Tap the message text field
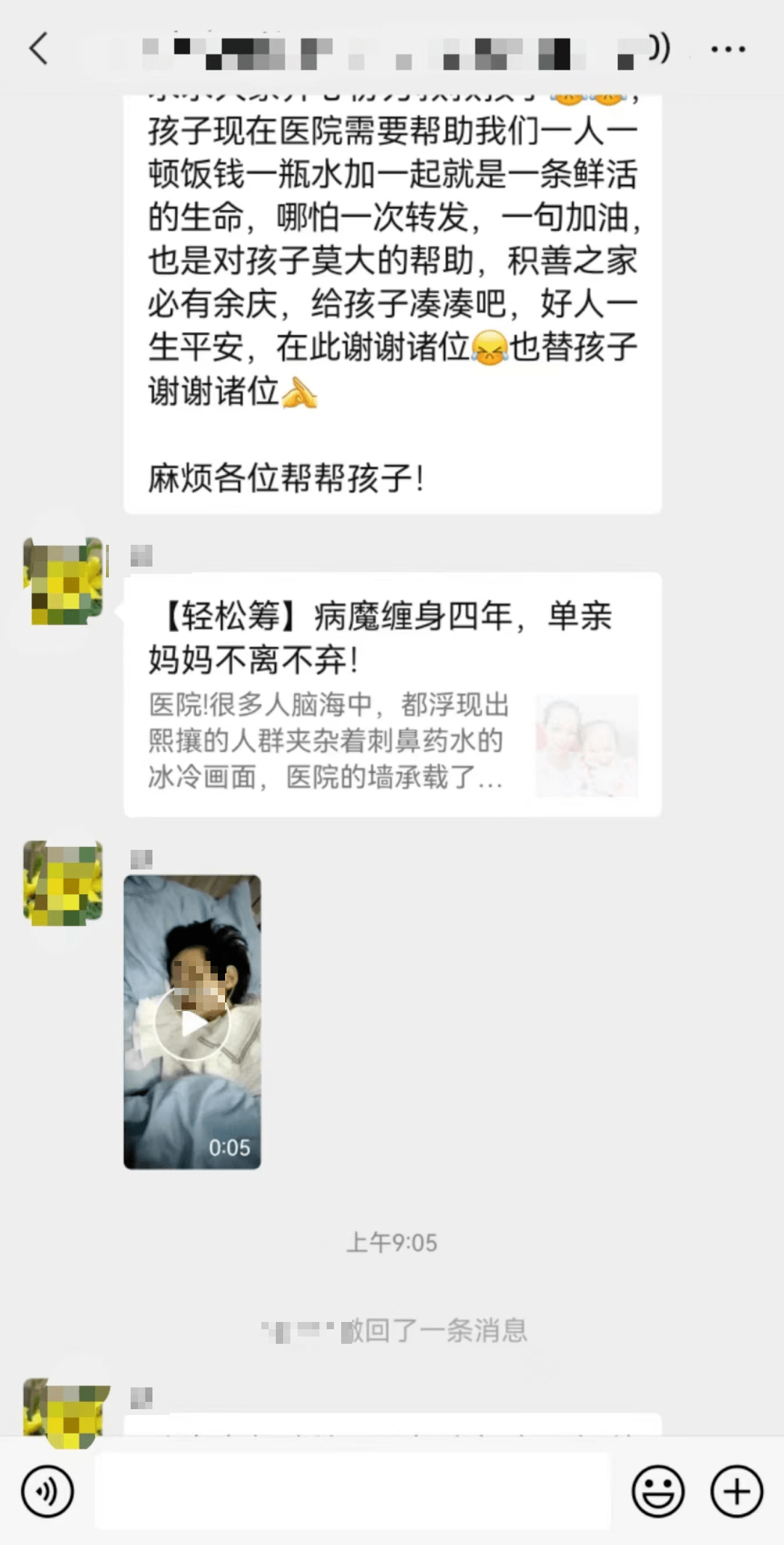The image size is (784, 1545). click(x=352, y=1492)
